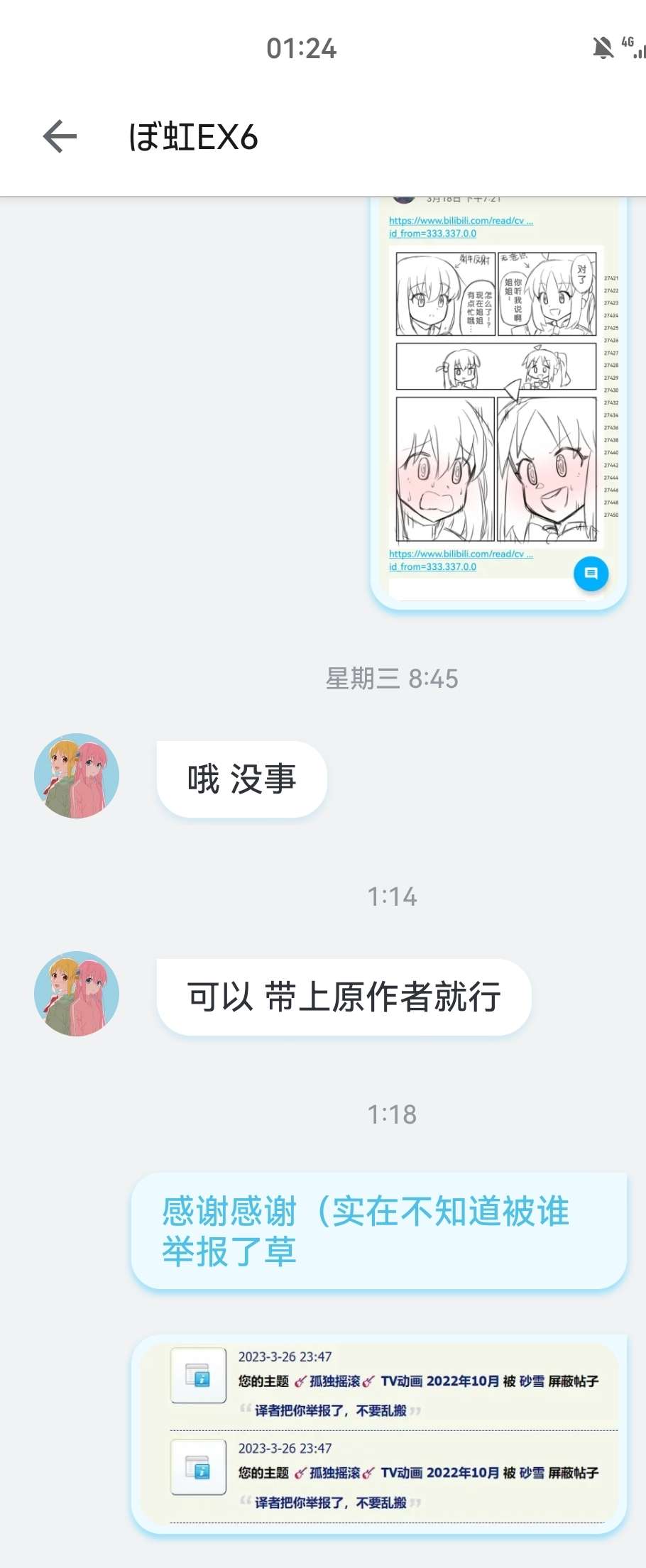
Task: Open the screenshot of blocked post notices
Action: 380,1432
